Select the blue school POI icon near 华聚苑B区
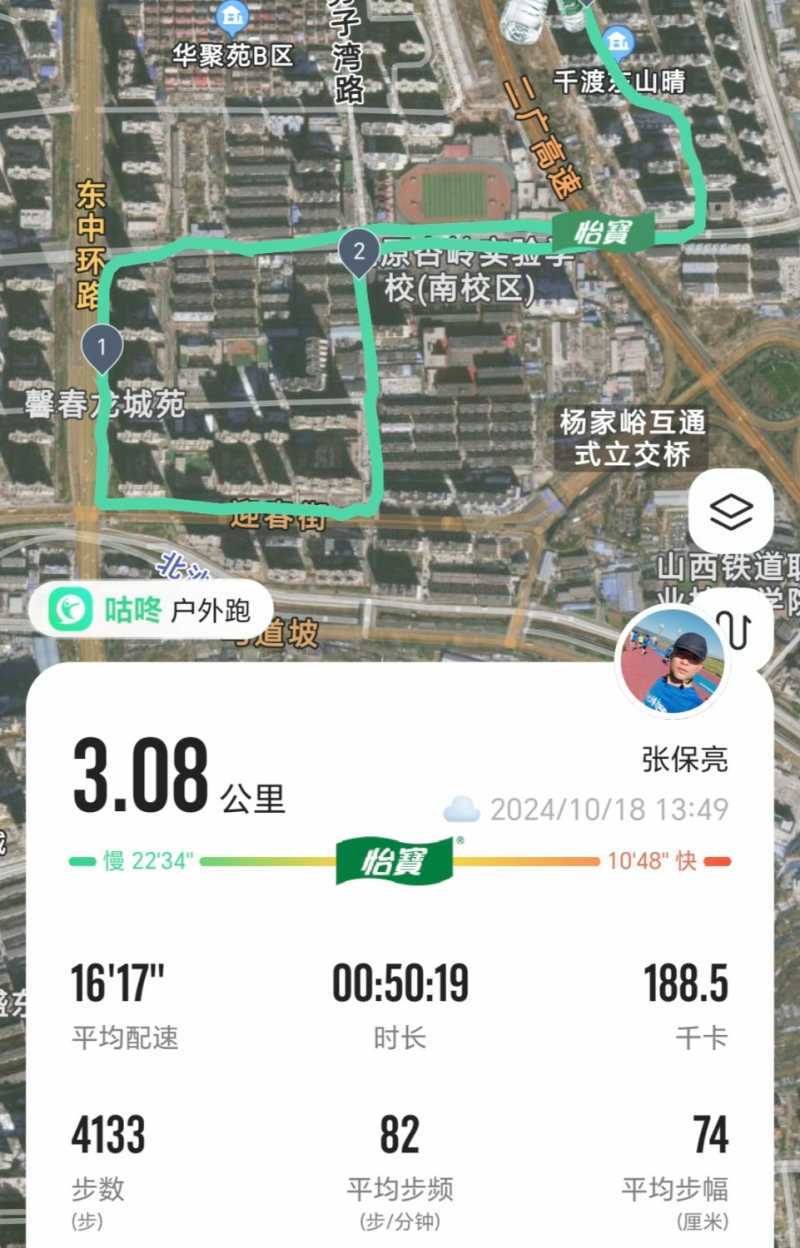Screen dimensions: 800x1248 pyautogui.click(x=231, y=18)
